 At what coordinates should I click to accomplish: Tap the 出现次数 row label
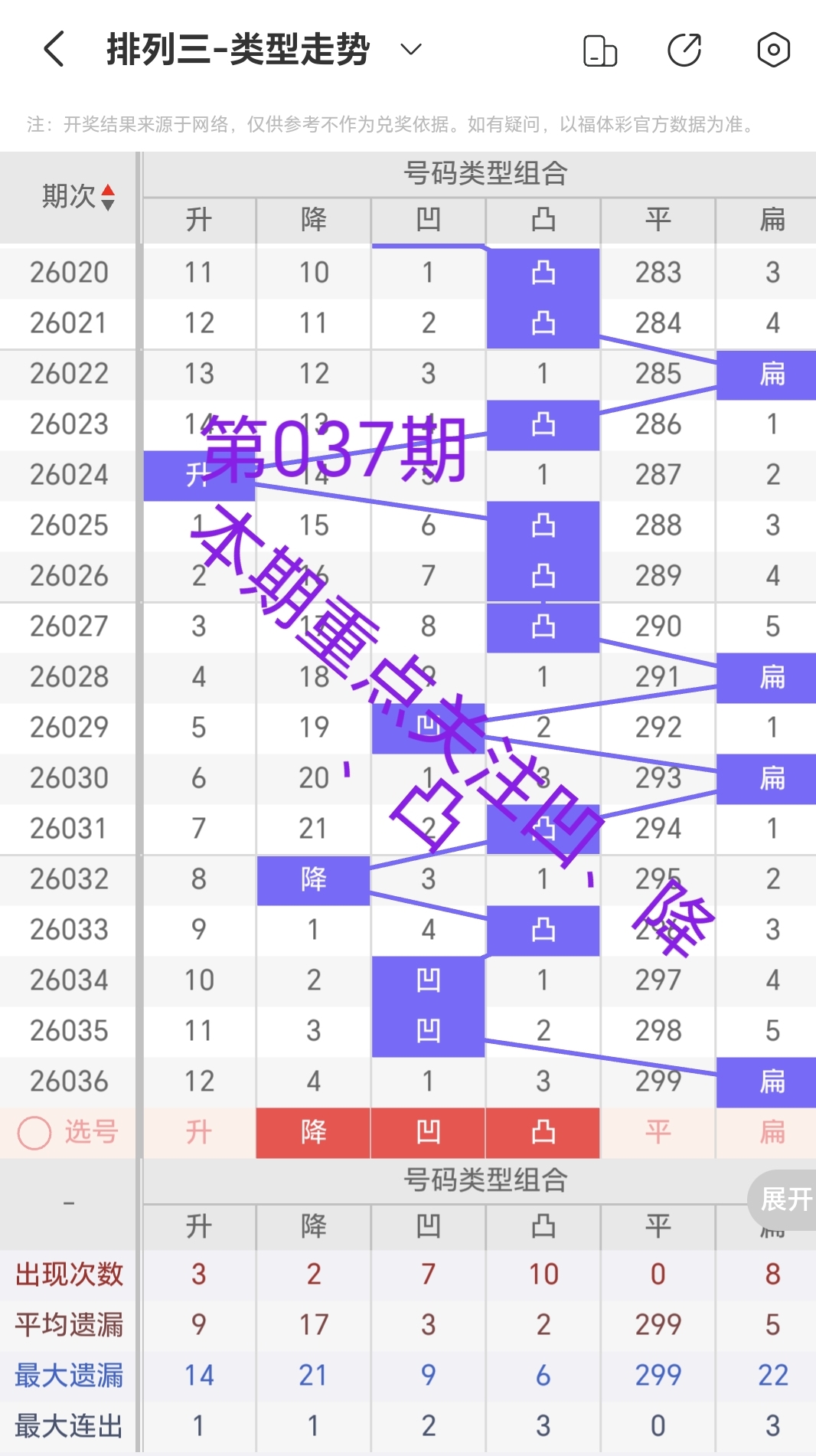[x=68, y=1274]
